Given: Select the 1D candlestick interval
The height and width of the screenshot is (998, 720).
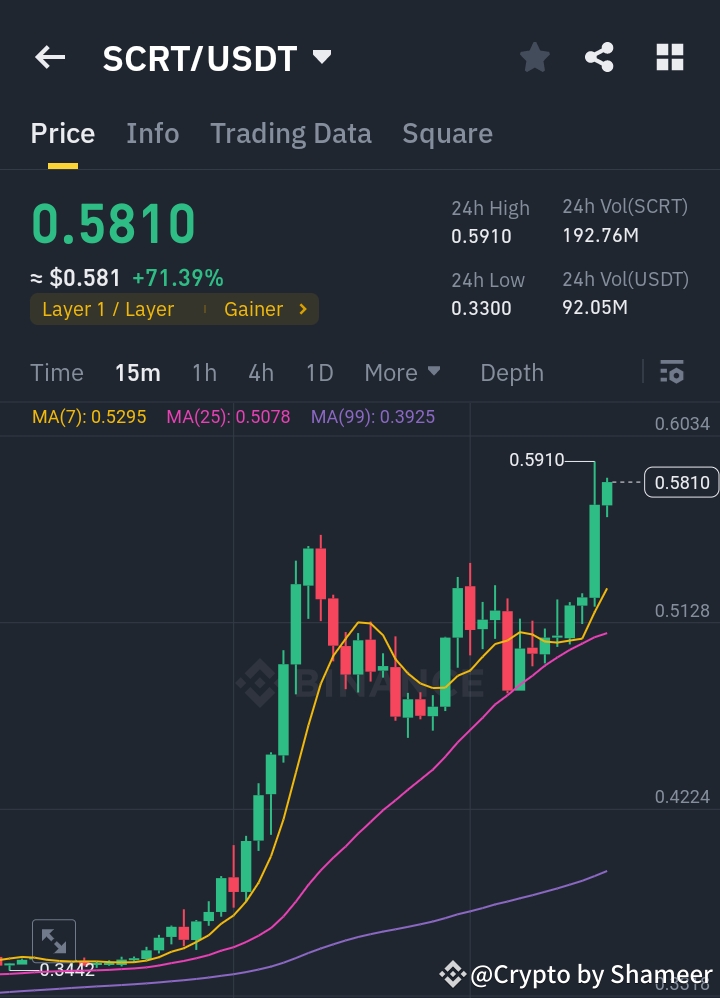Looking at the screenshot, I should pyautogui.click(x=319, y=372).
